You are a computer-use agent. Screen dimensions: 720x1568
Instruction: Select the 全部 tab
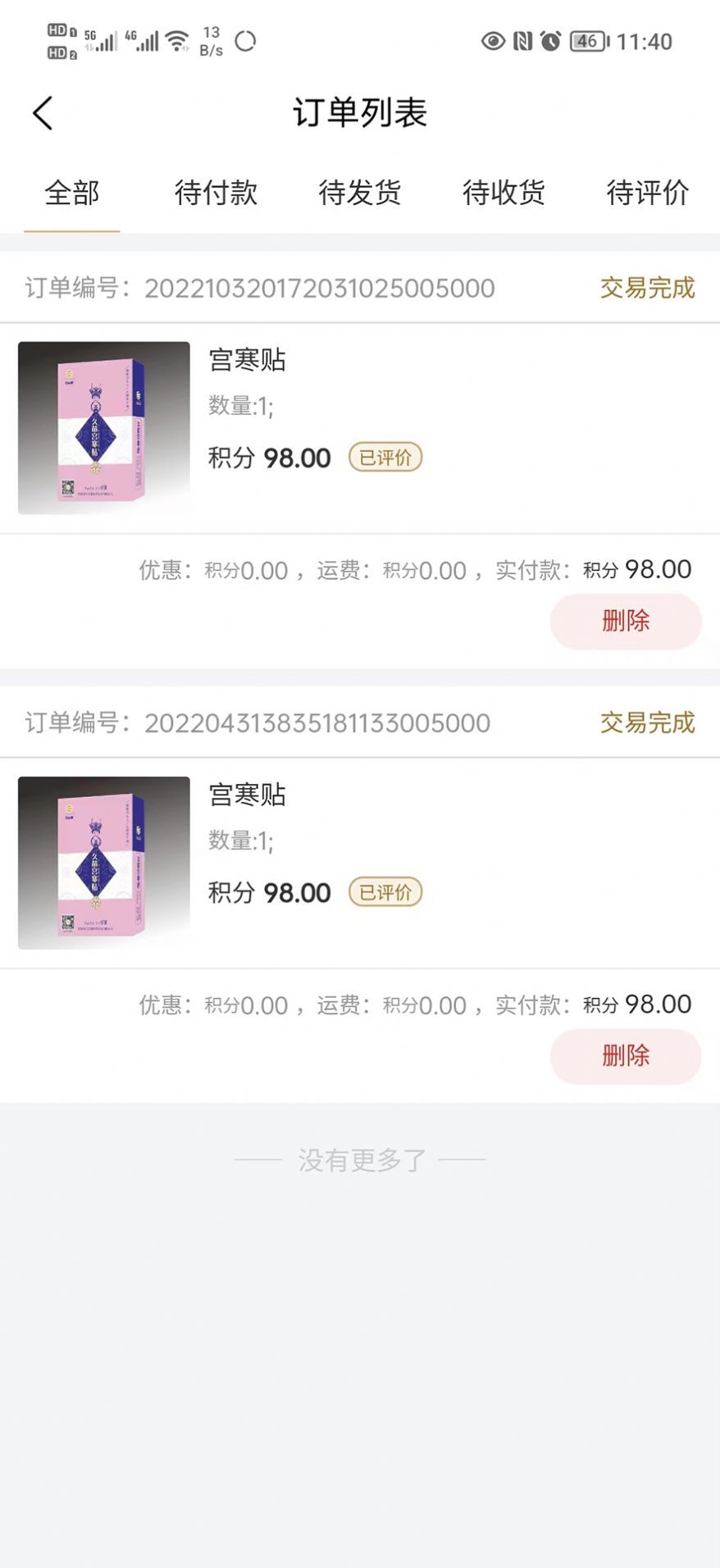pos(72,194)
